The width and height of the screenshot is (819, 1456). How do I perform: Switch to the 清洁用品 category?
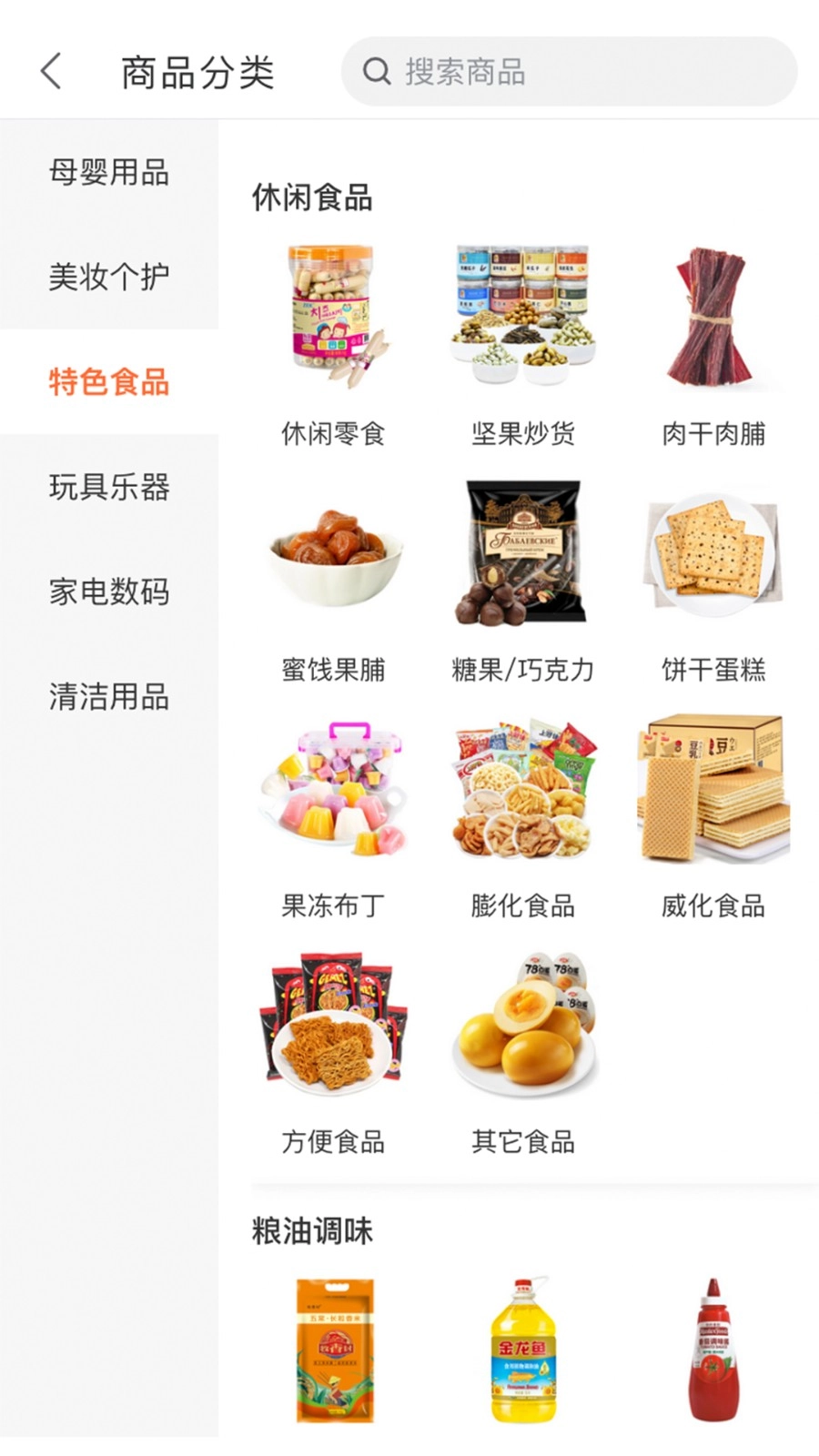click(109, 697)
